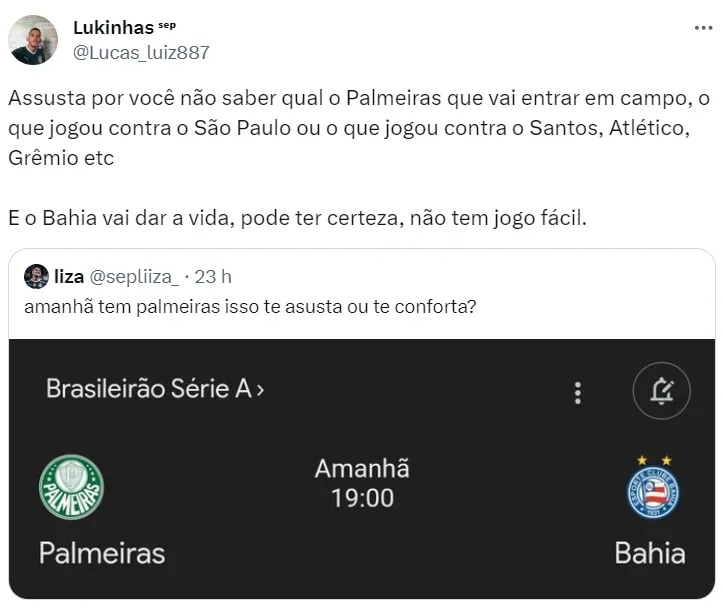Open Lukinhas' profile picture
Viewport: 723px width, 609px height.
33,40
